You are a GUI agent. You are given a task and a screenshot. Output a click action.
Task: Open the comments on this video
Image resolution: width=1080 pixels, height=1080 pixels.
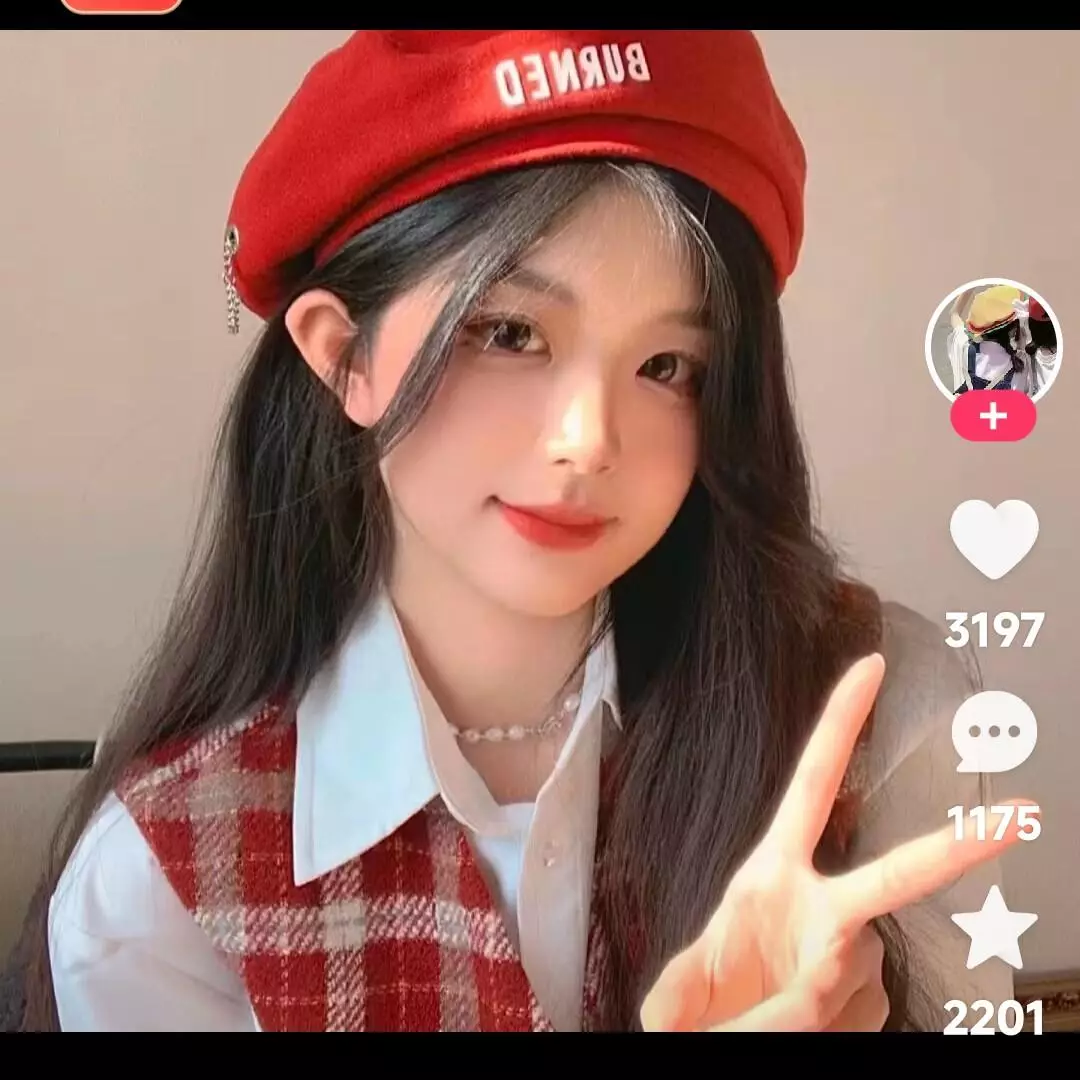(x=994, y=732)
